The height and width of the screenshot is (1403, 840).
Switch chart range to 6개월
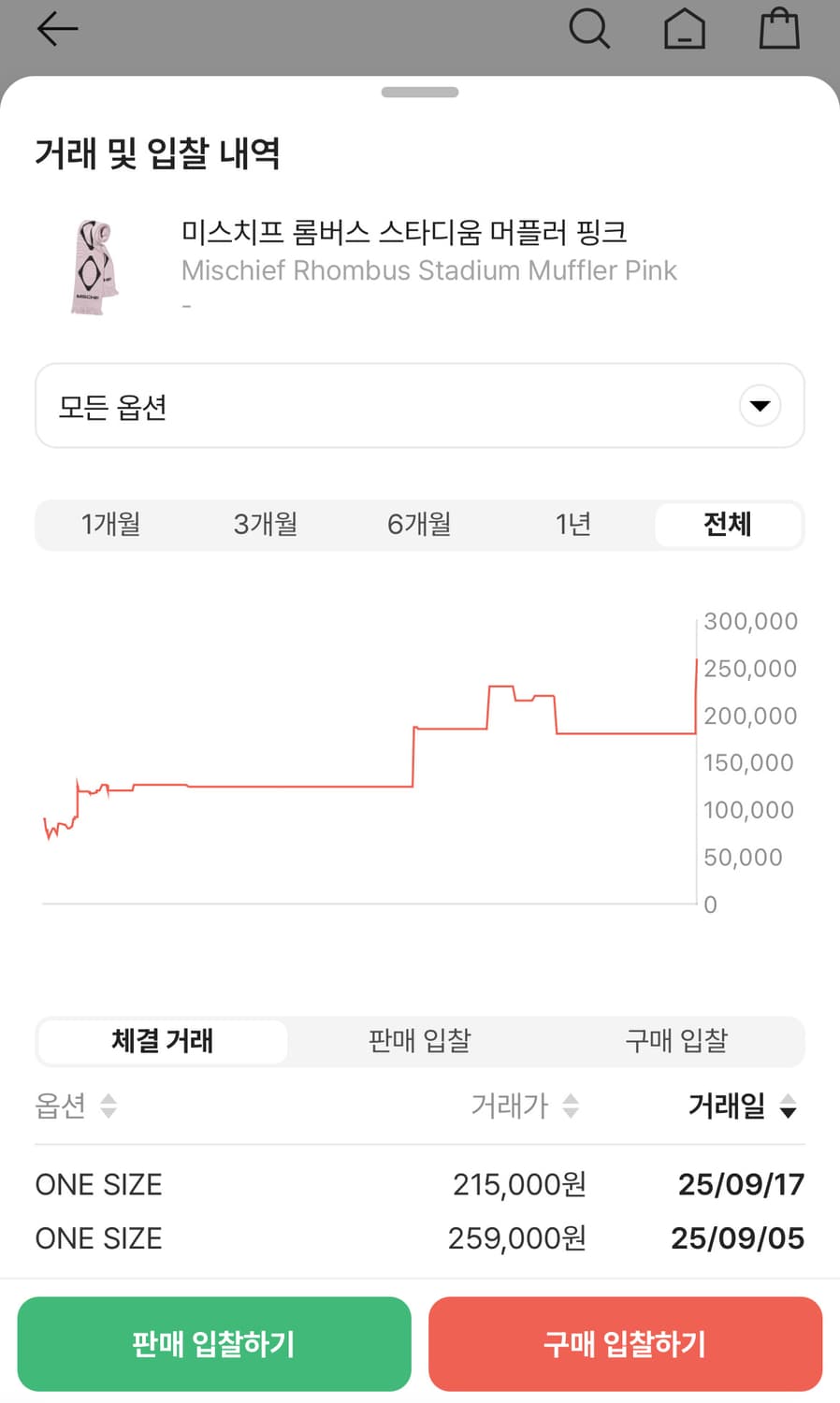pyautogui.click(x=418, y=525)
